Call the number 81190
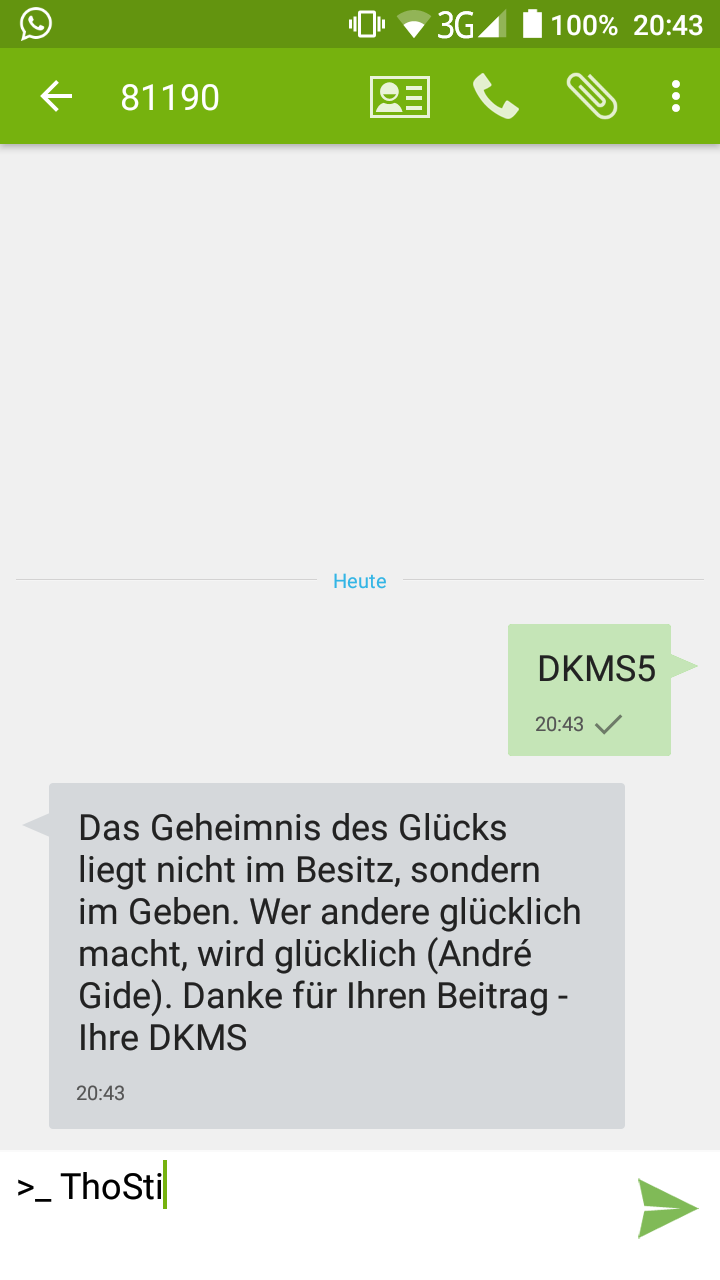The width and height of the screenshot is (720, 1280). click(x=495, y=97)
